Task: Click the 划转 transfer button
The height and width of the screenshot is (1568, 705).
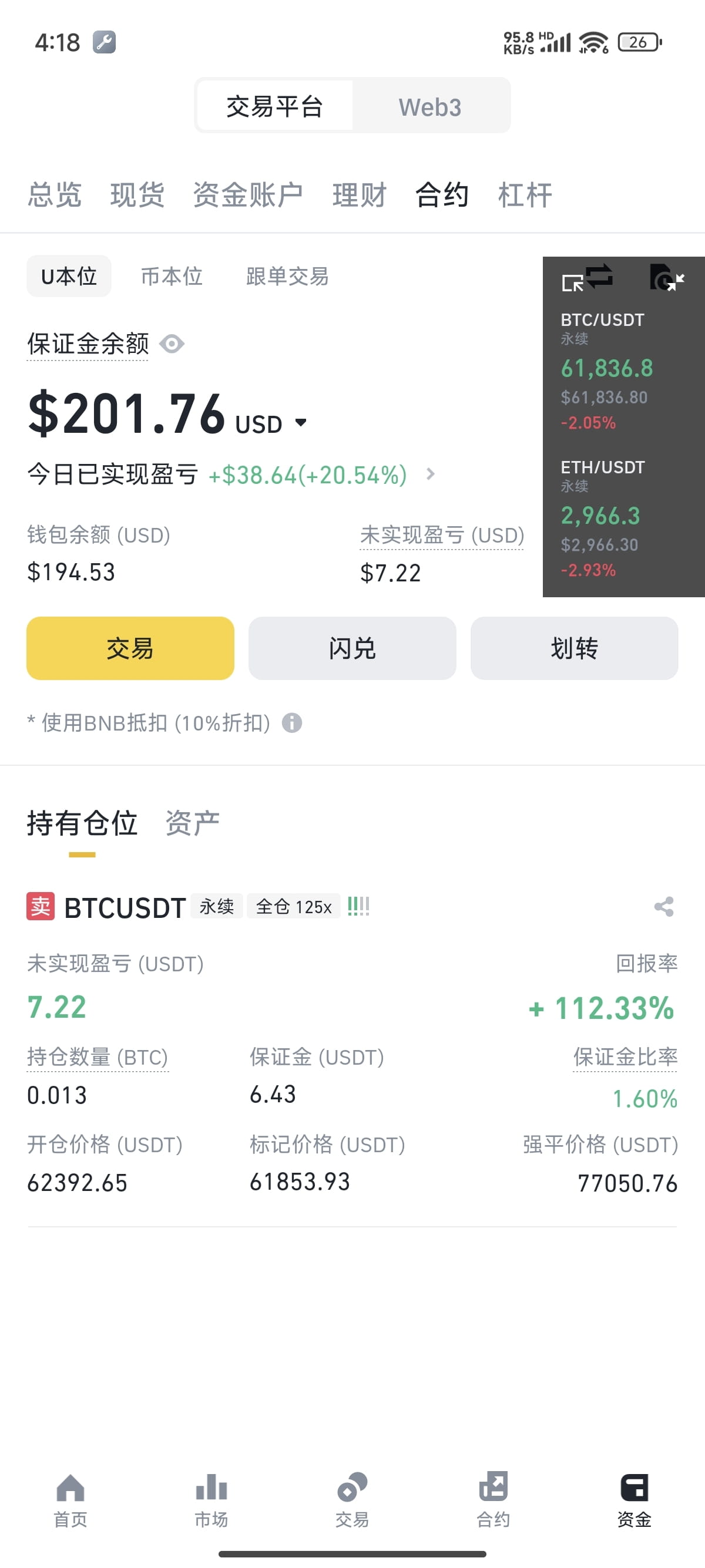Action: (574, 648)
